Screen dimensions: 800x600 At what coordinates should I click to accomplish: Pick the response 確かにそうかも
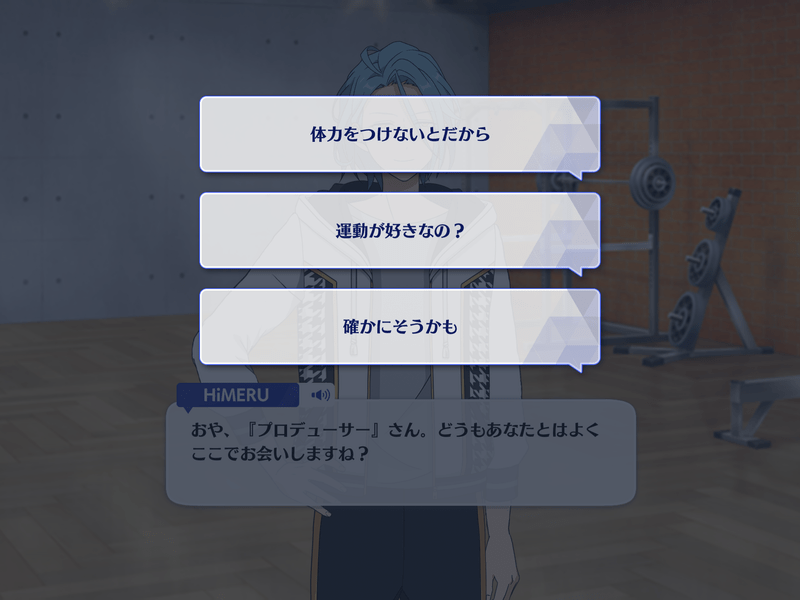399,326
